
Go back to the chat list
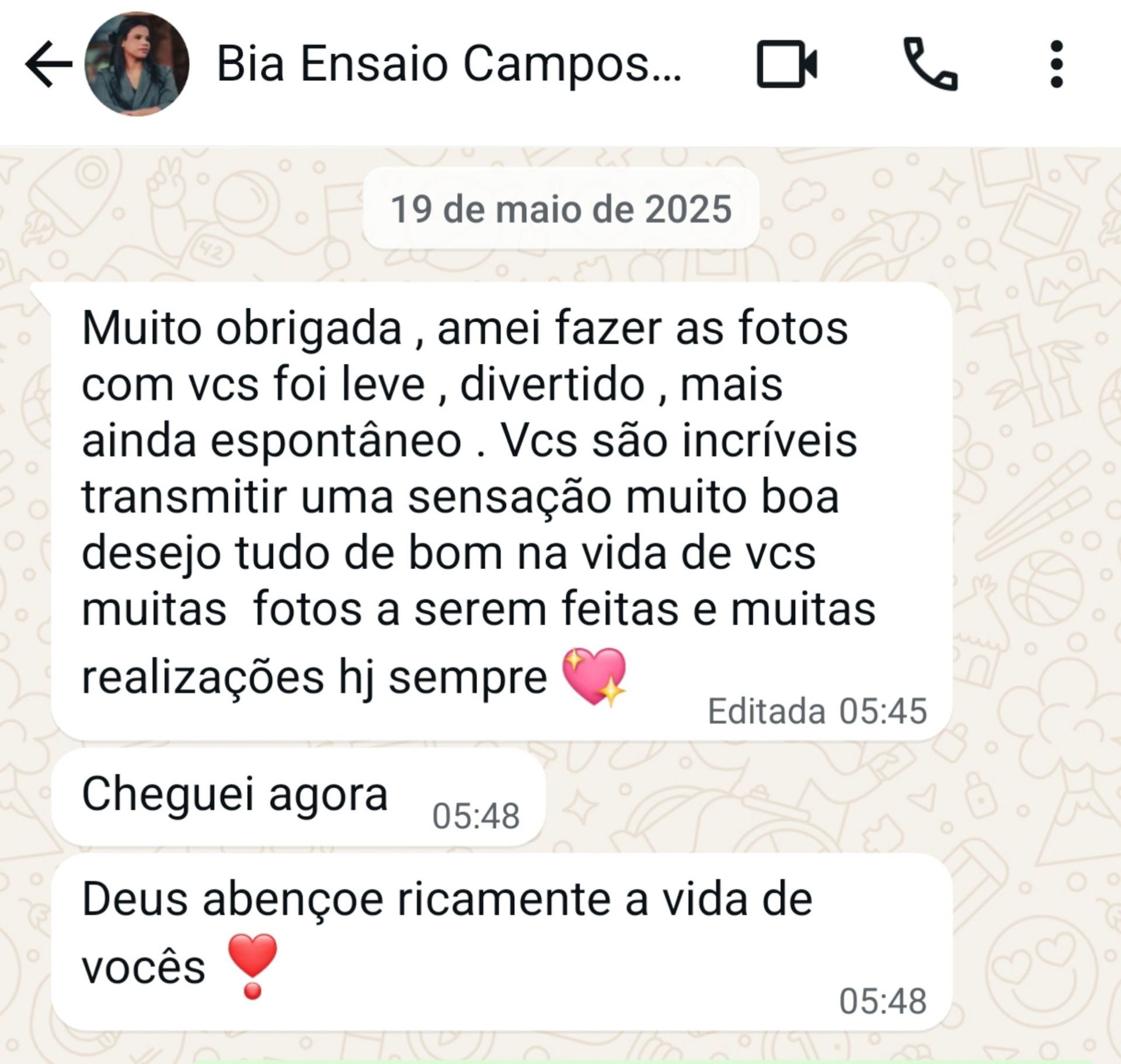click(48, 64)
